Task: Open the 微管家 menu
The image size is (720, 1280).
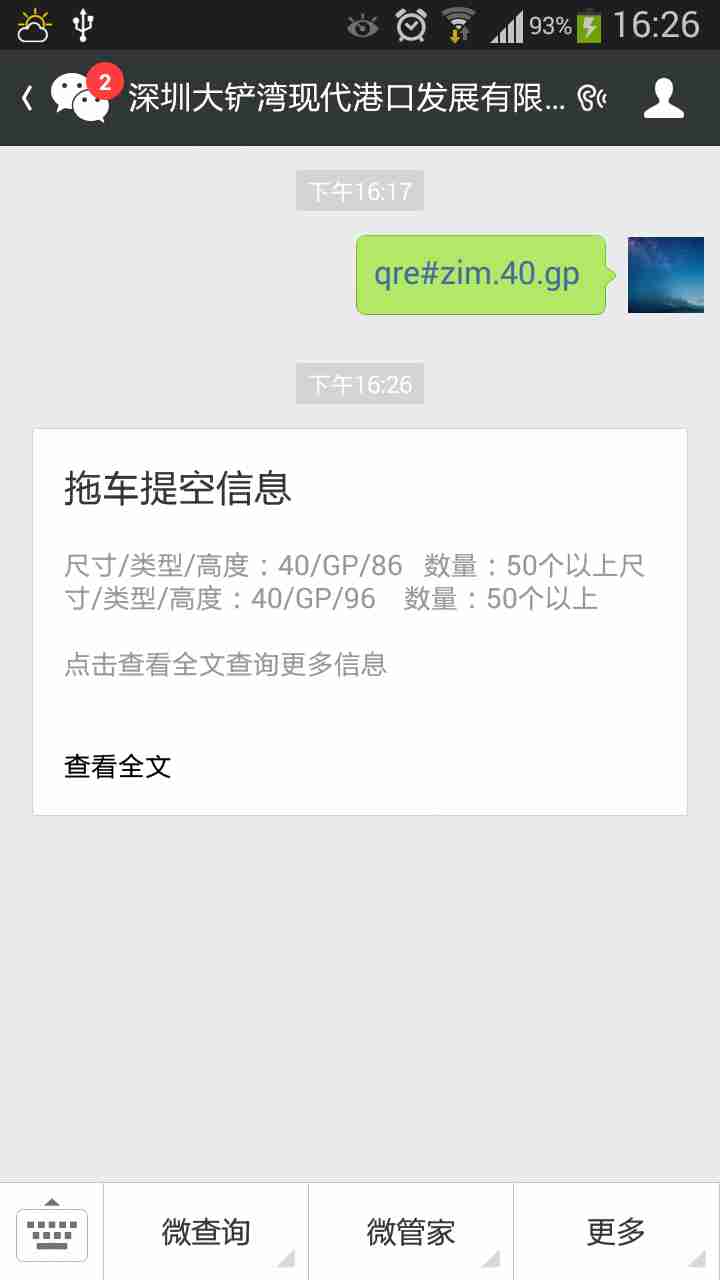Action: tap(411, 1232)
